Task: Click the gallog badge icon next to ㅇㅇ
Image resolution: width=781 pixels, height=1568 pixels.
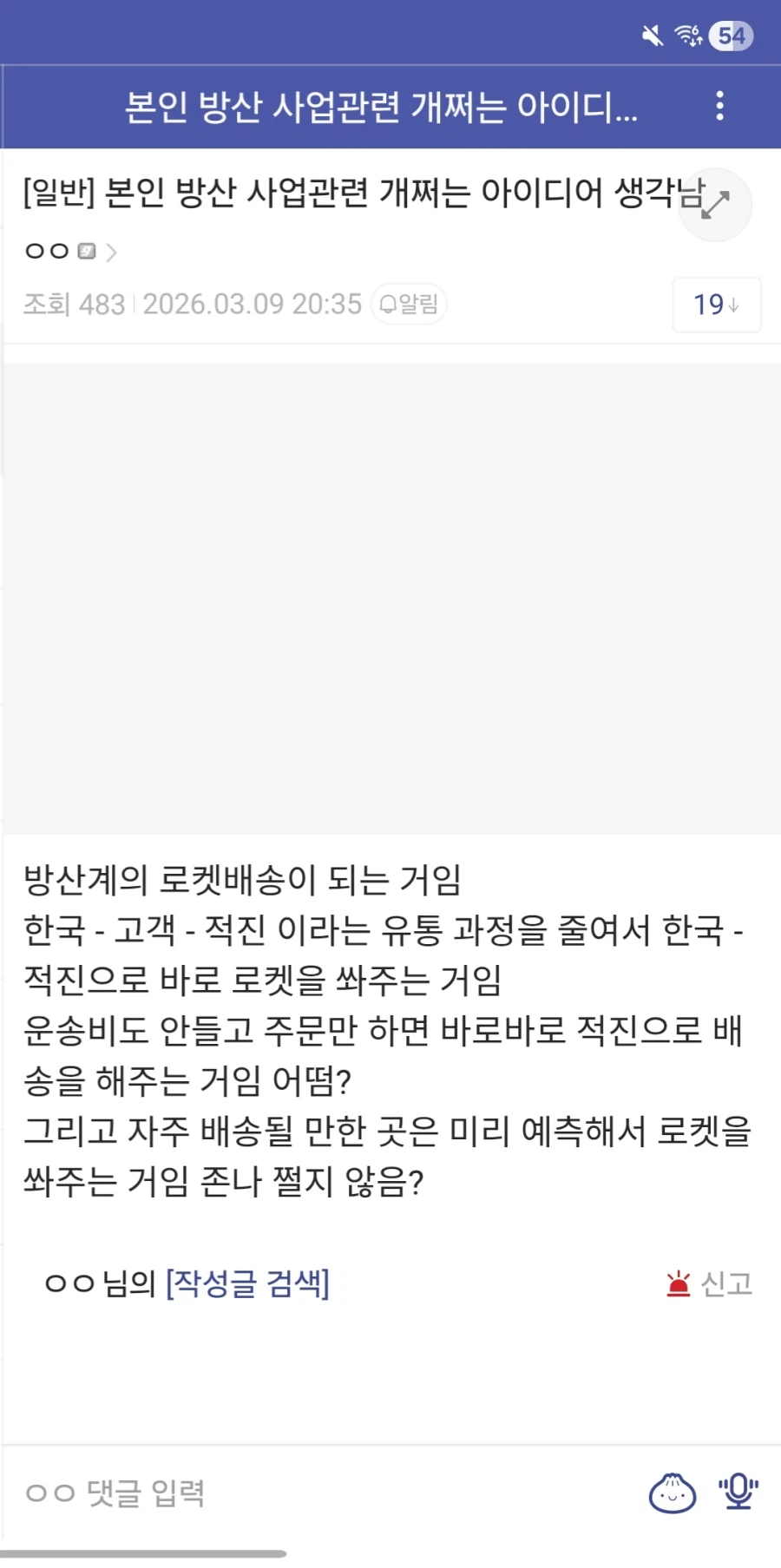Action: coord(86,251)
